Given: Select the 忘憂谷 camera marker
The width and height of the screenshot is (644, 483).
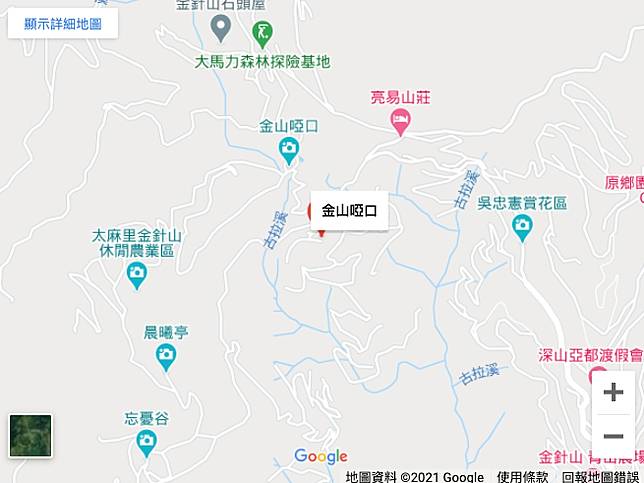Looking at the screenshot, I should point(147,440).
